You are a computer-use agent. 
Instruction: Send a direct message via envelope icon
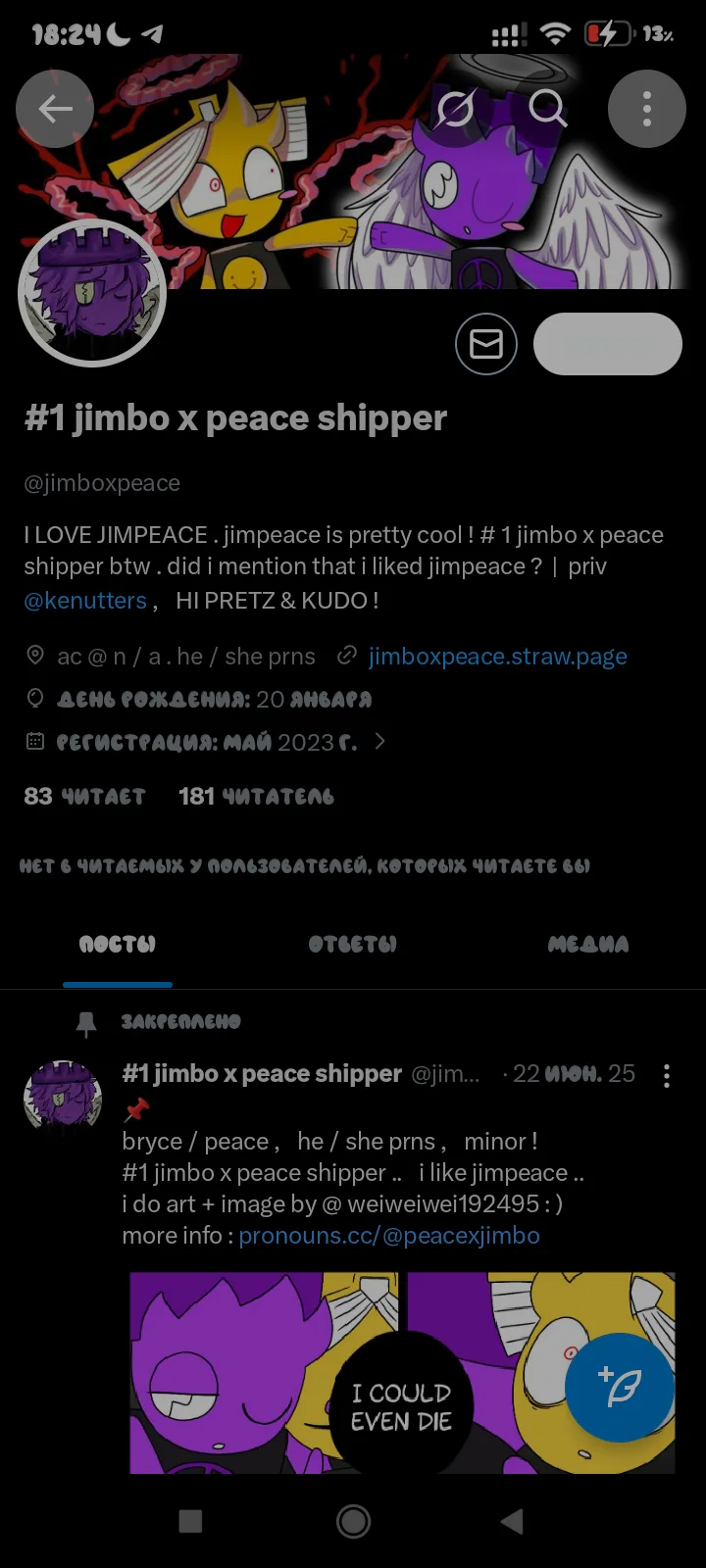(486, 344)
